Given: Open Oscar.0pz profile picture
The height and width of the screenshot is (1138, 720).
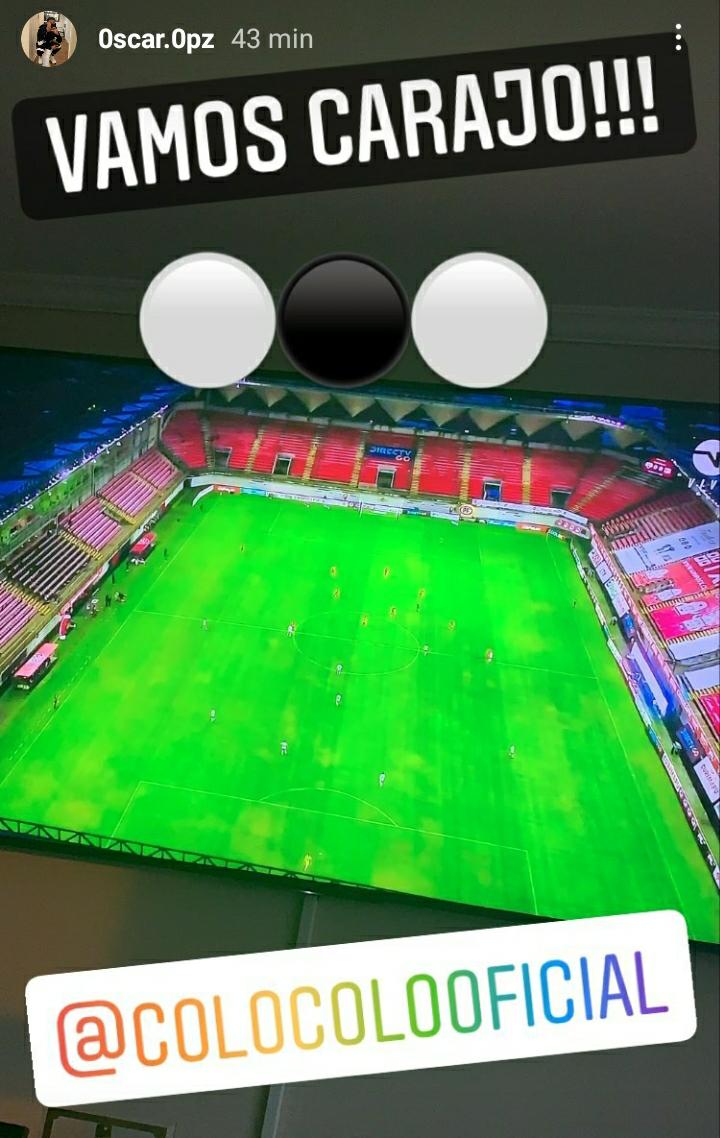Looking at the screenshot, I should 48,39.
